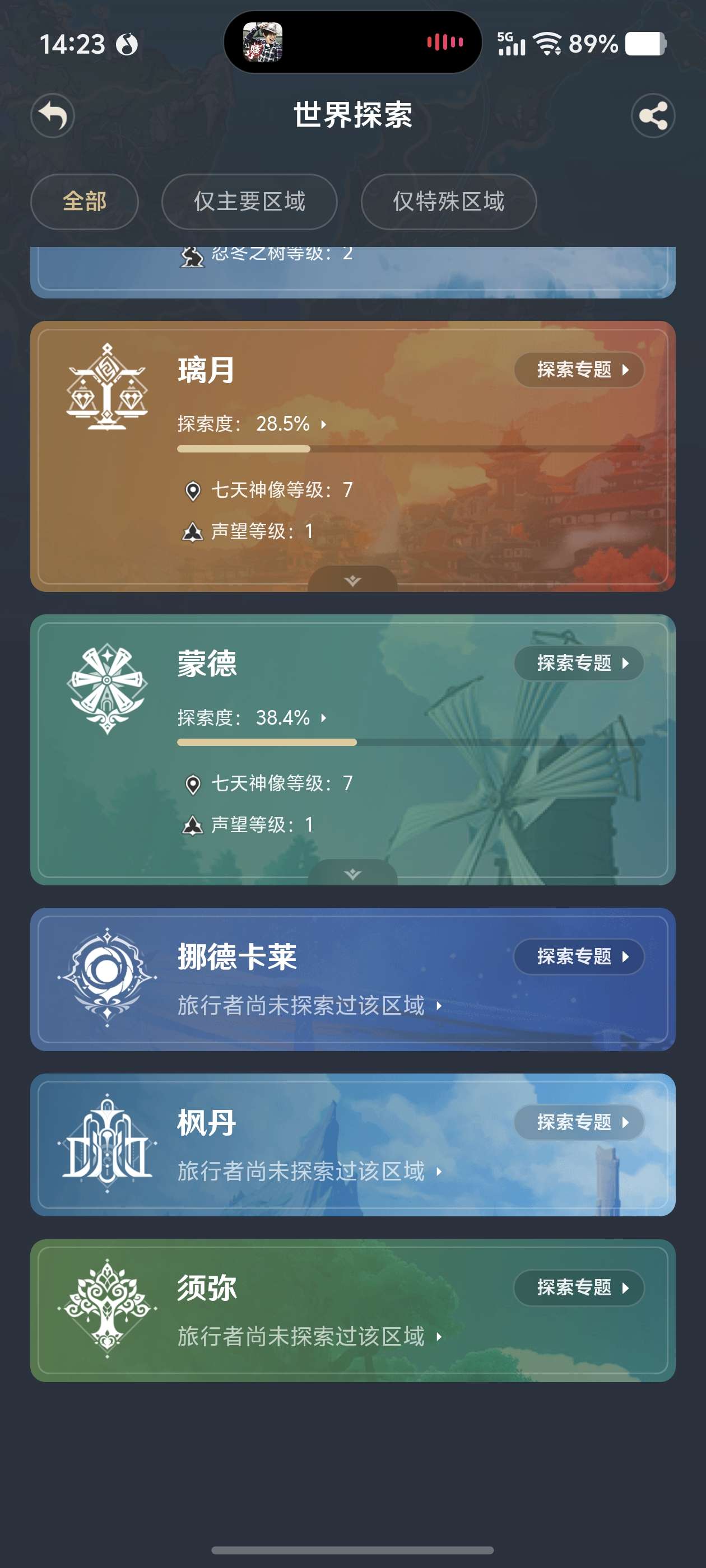Go back with the return arrow
The height and width of the screenshot is (1568, 706).
(53, 116)
